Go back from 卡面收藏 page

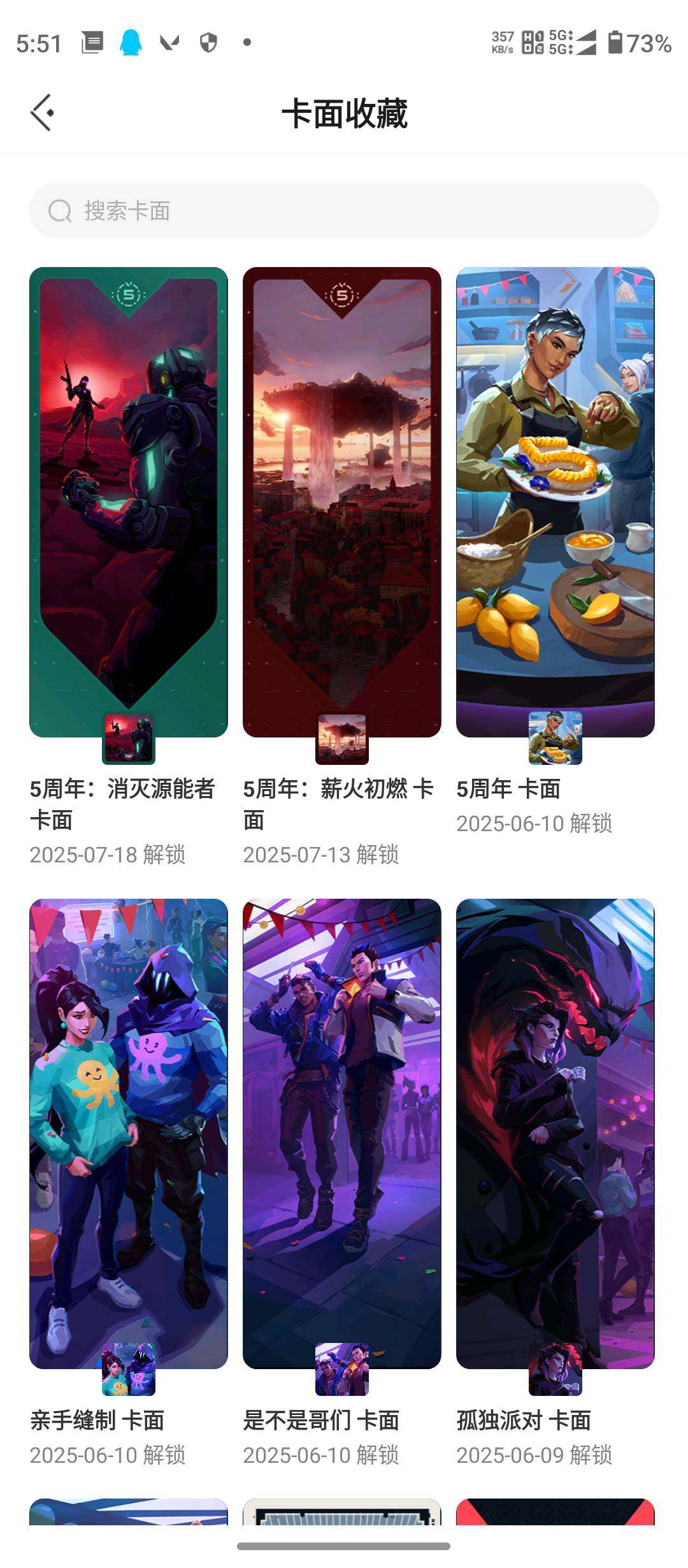click(42, 113)
